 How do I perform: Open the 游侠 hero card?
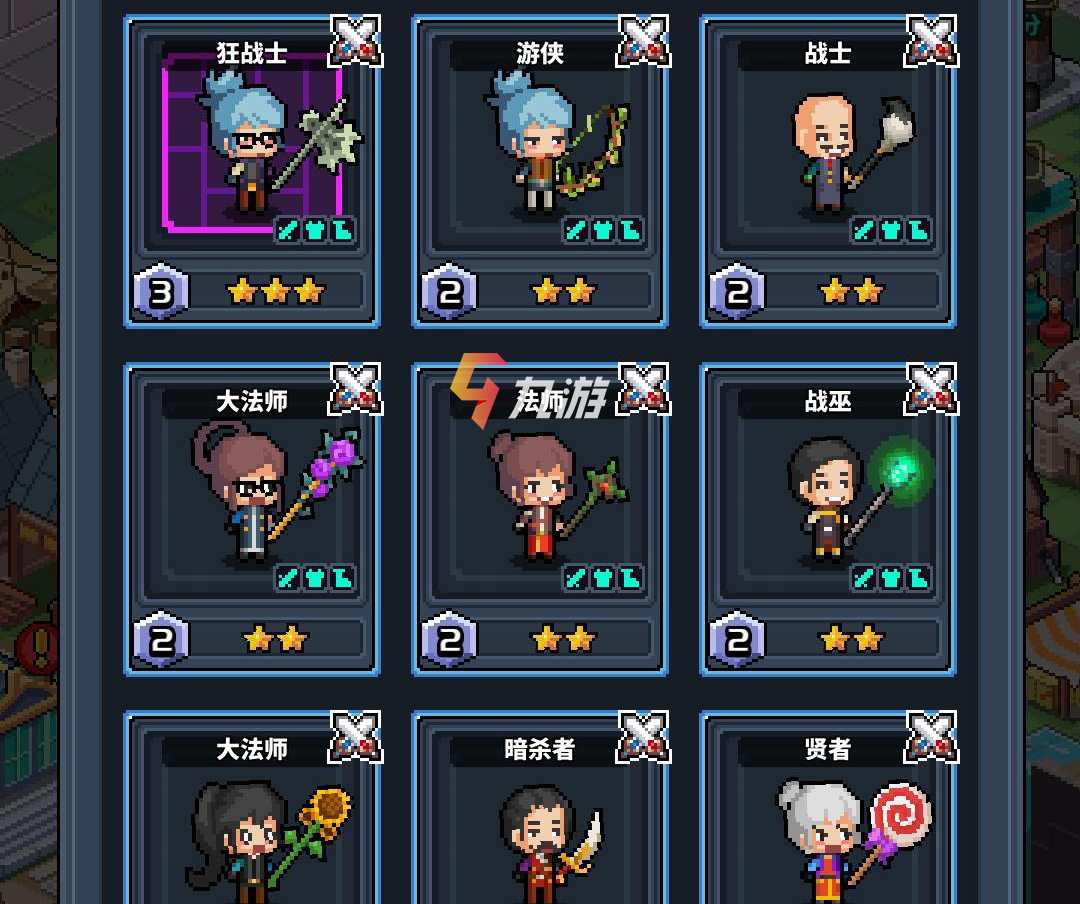click(539, 170)
